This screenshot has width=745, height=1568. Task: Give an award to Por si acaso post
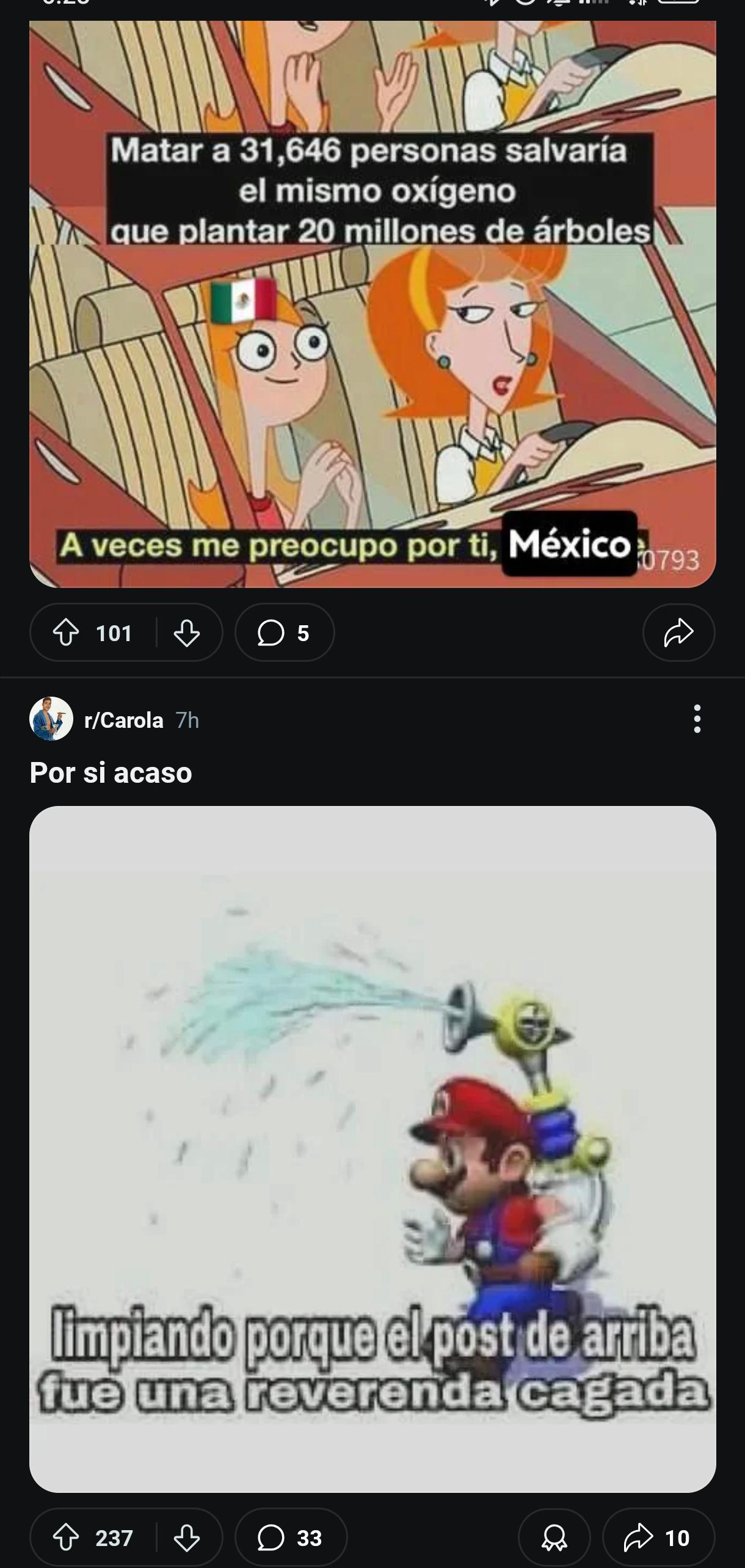click(554, 1537)
